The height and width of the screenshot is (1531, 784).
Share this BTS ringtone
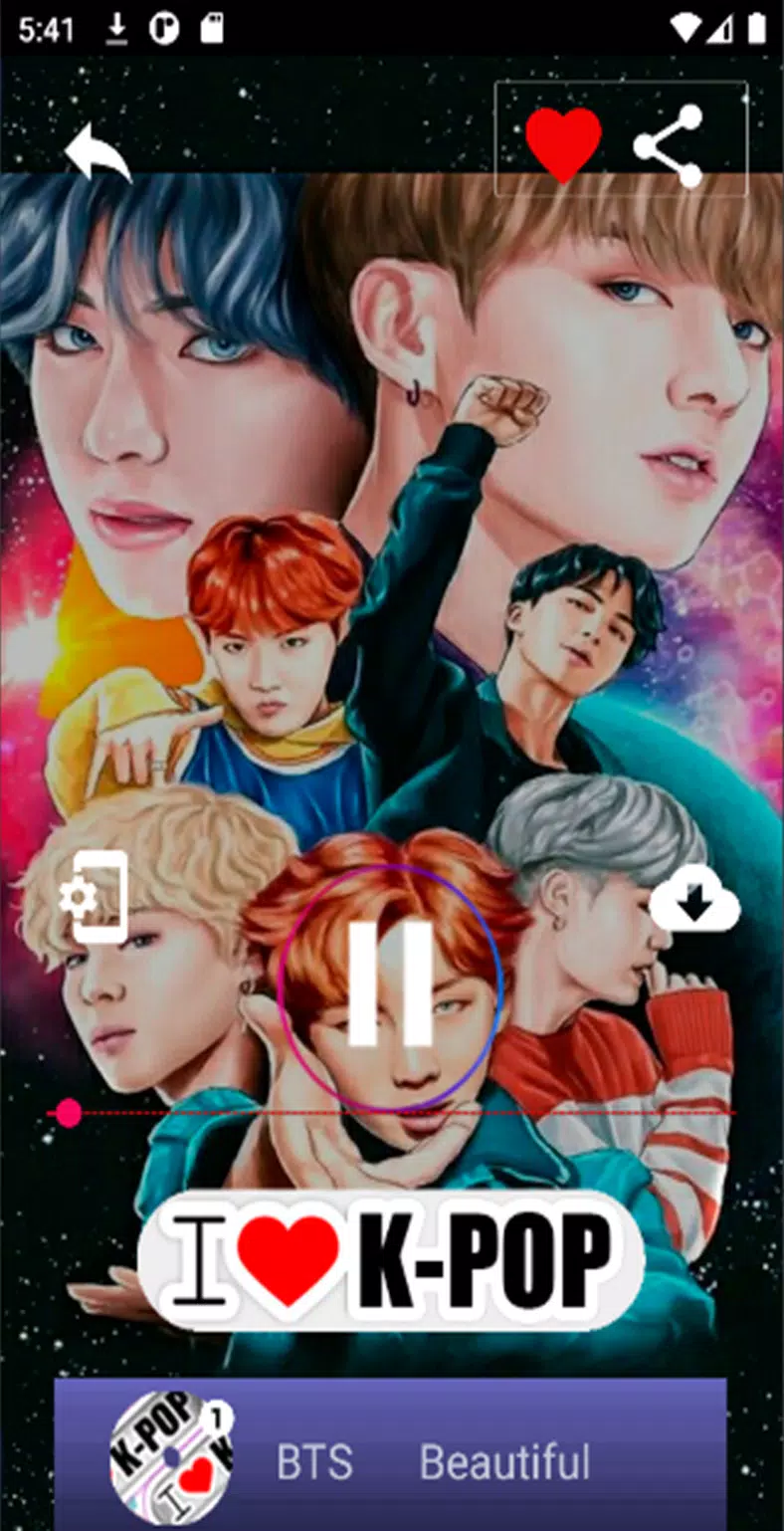(670, 146)
